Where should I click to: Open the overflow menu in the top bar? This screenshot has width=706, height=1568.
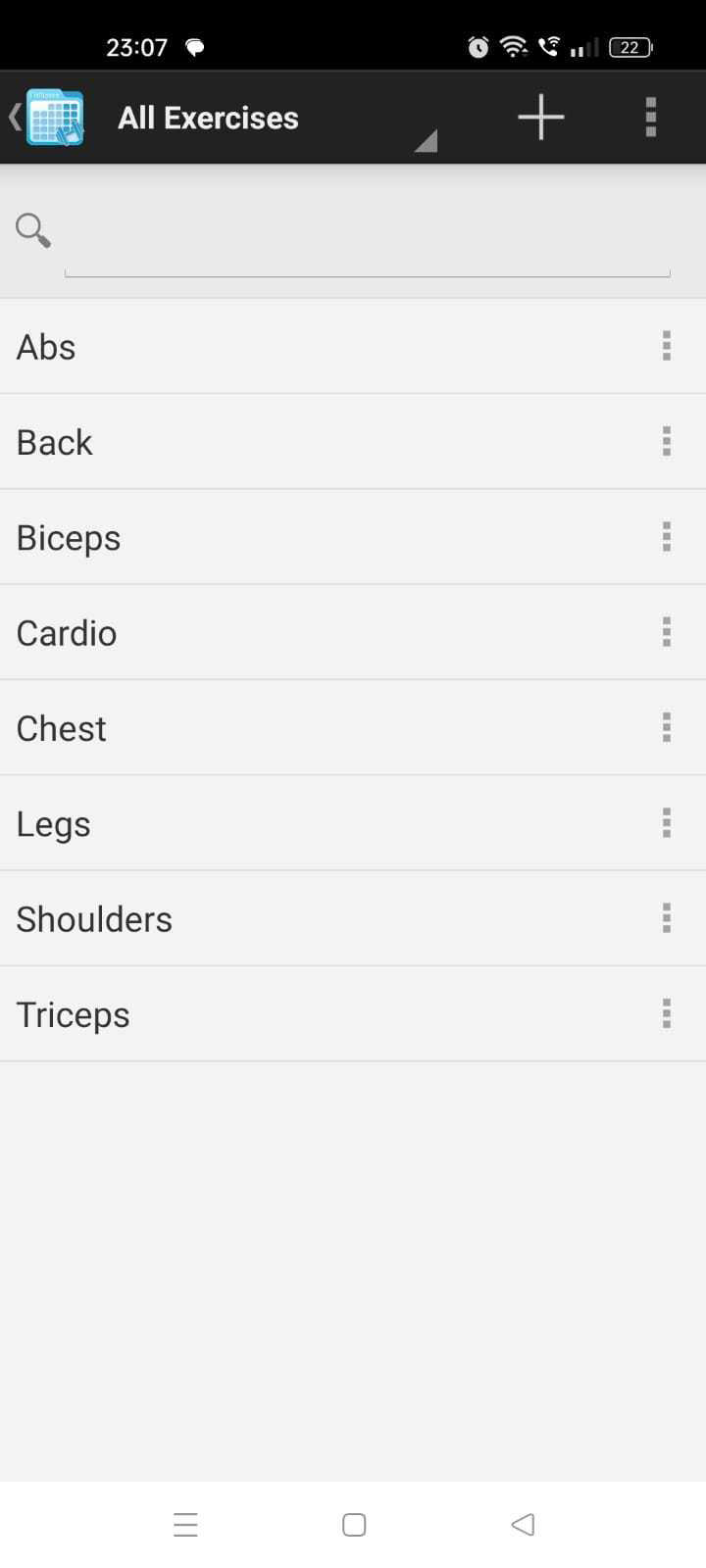(x=650, y=117)
